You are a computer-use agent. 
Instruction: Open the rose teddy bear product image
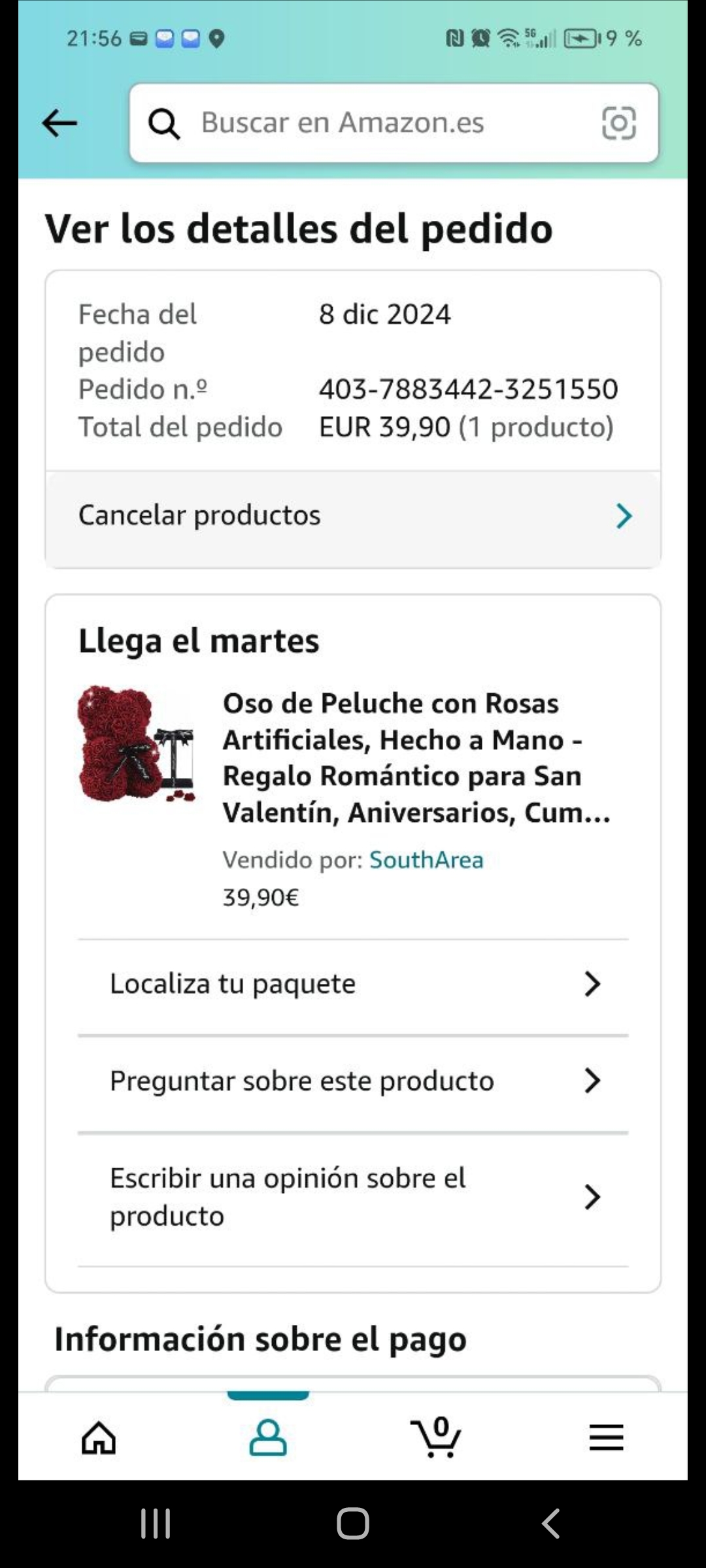[136, 745]
